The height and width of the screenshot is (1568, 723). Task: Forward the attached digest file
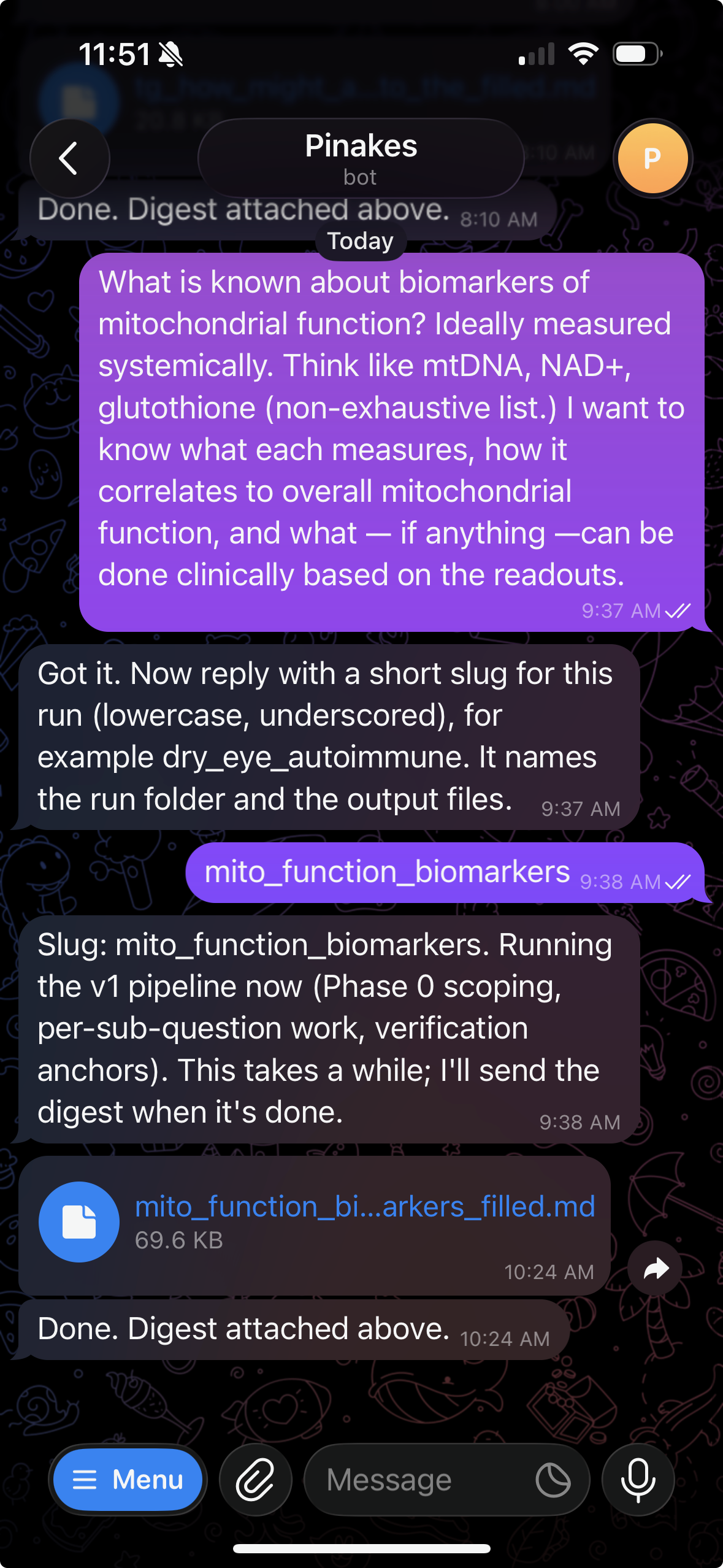click(x=655, y=1269)
